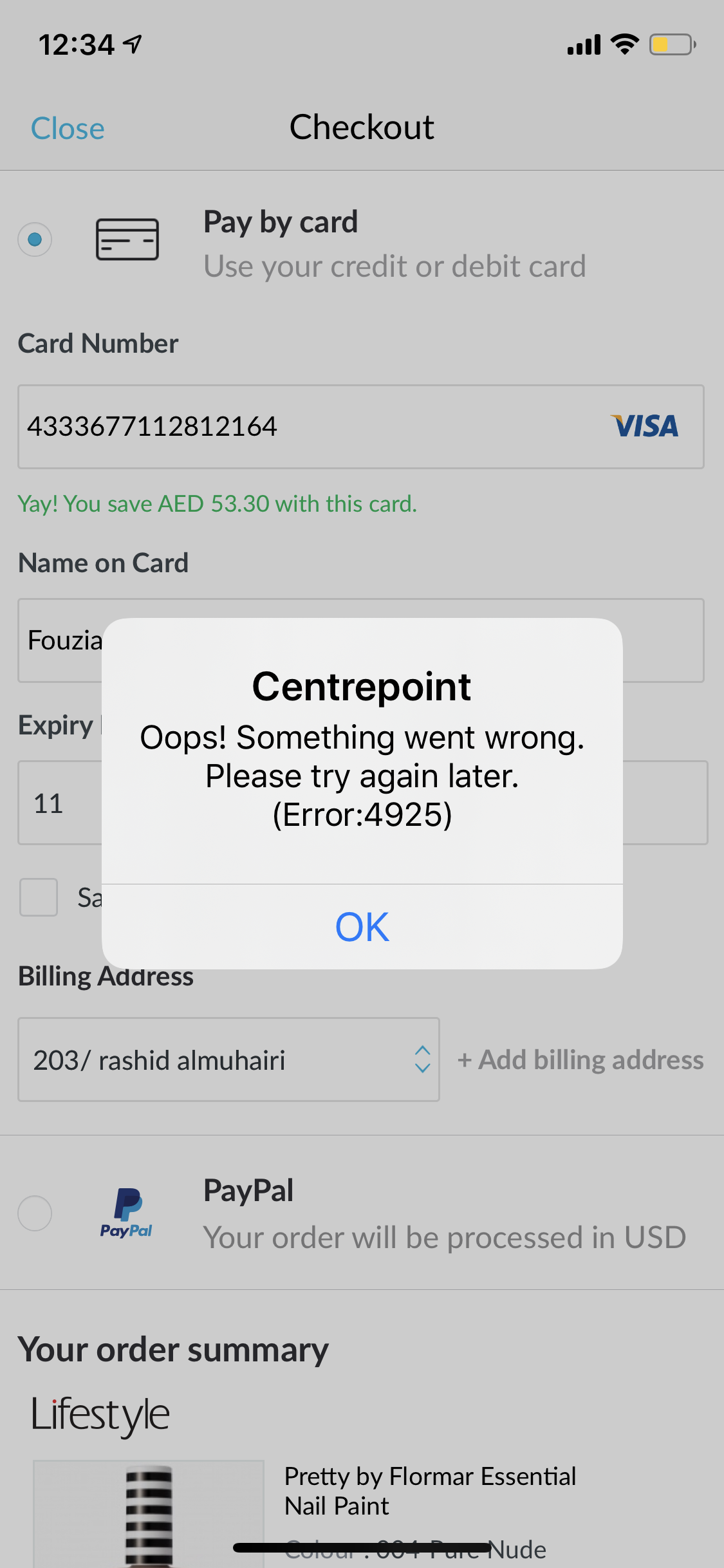This screenshot has width=724, height=1568.
Task: Tick the save card checkbox
Action: 39,897
